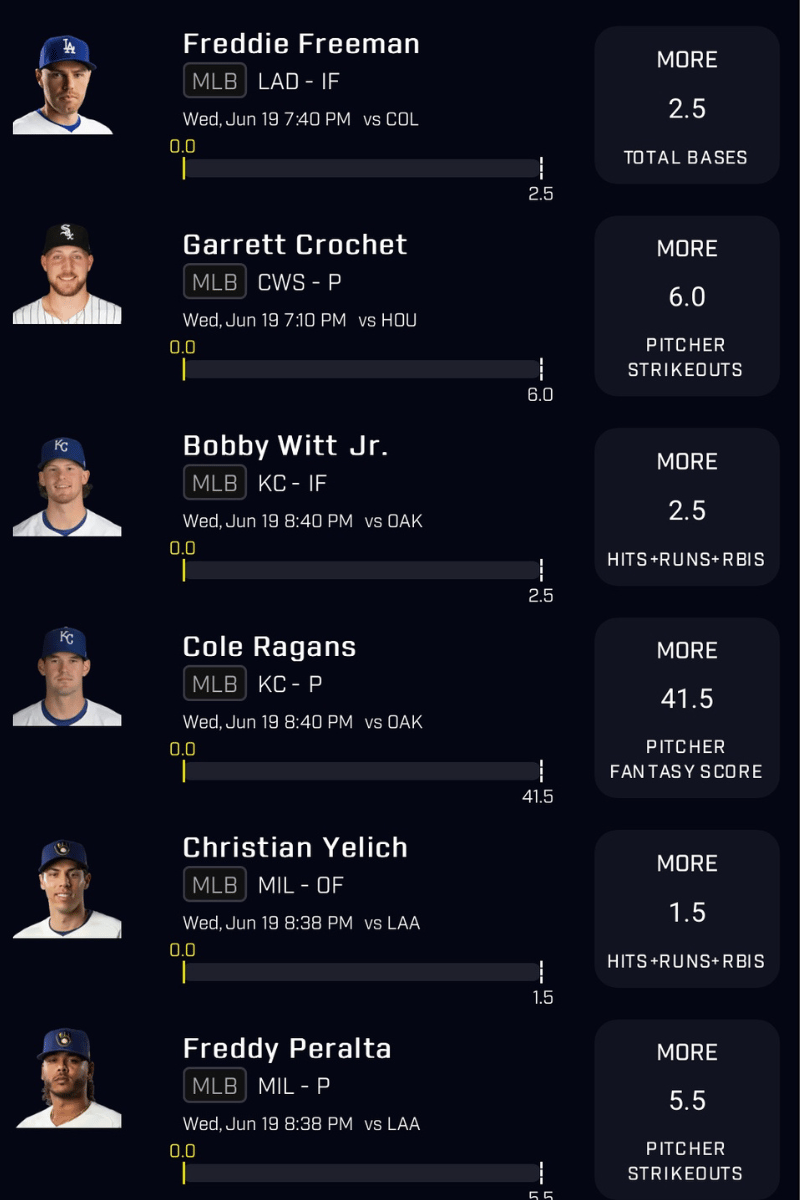The width and height of the screenshot is (800, 1200).
Task: Open Bobby Witt Jr.'s player entry
Action: (x=285, y=447)
